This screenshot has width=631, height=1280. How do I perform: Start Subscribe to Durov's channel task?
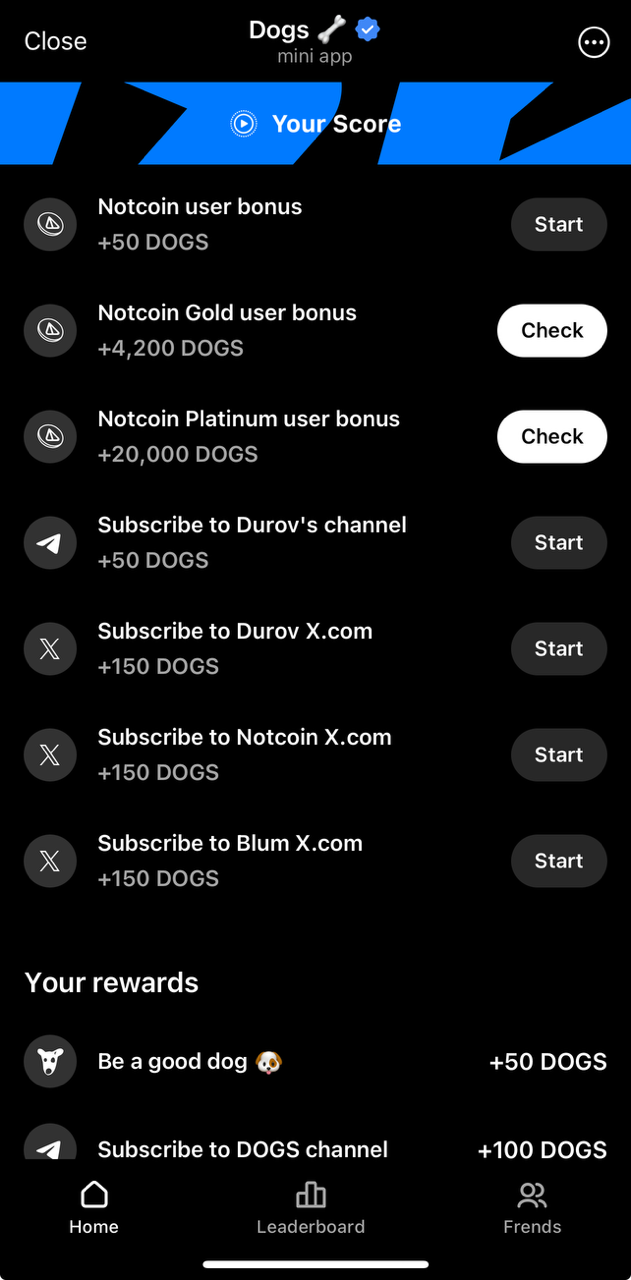point(559,542)
